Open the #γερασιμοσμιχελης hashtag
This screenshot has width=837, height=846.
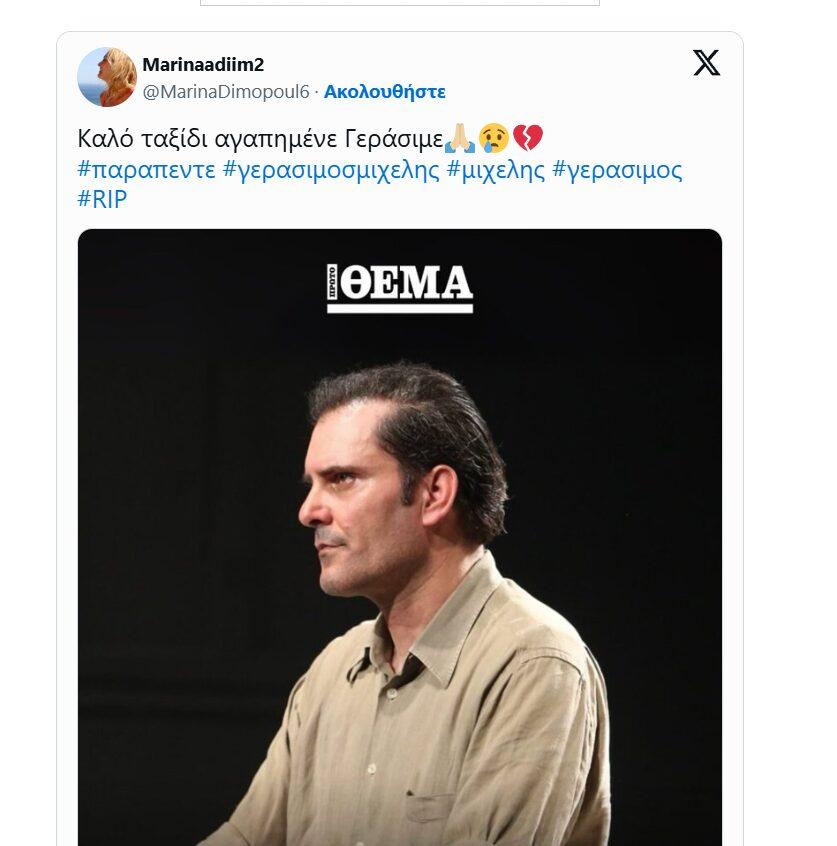point(331,170)
